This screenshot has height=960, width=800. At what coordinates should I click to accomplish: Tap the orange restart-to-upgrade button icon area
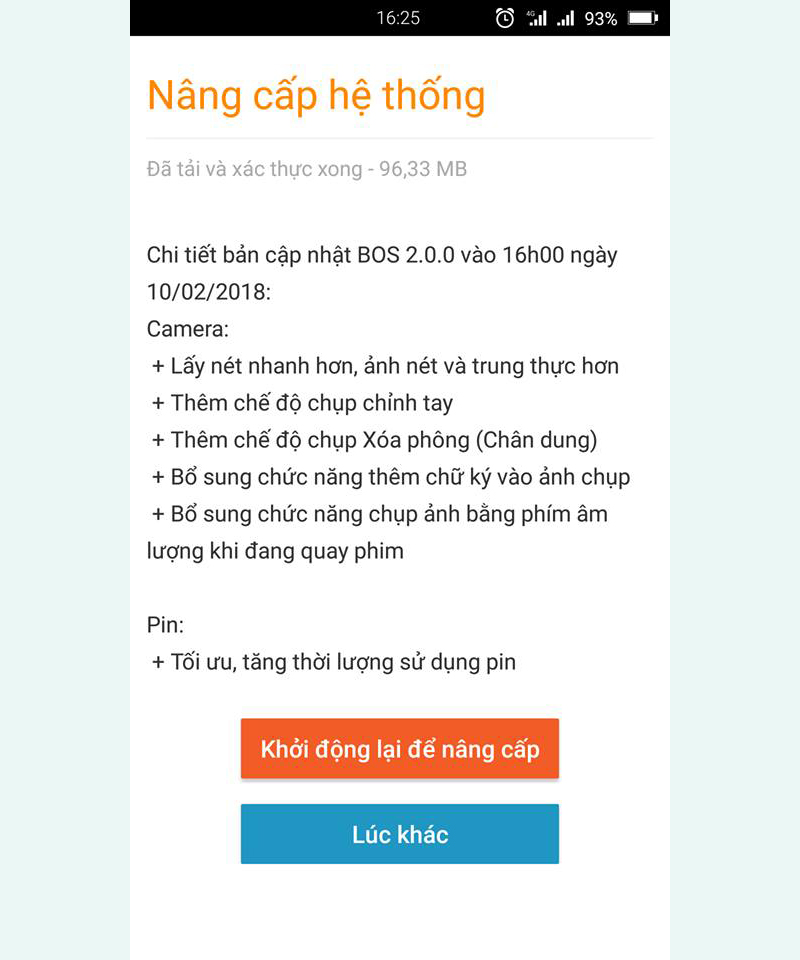click(399, 748)
